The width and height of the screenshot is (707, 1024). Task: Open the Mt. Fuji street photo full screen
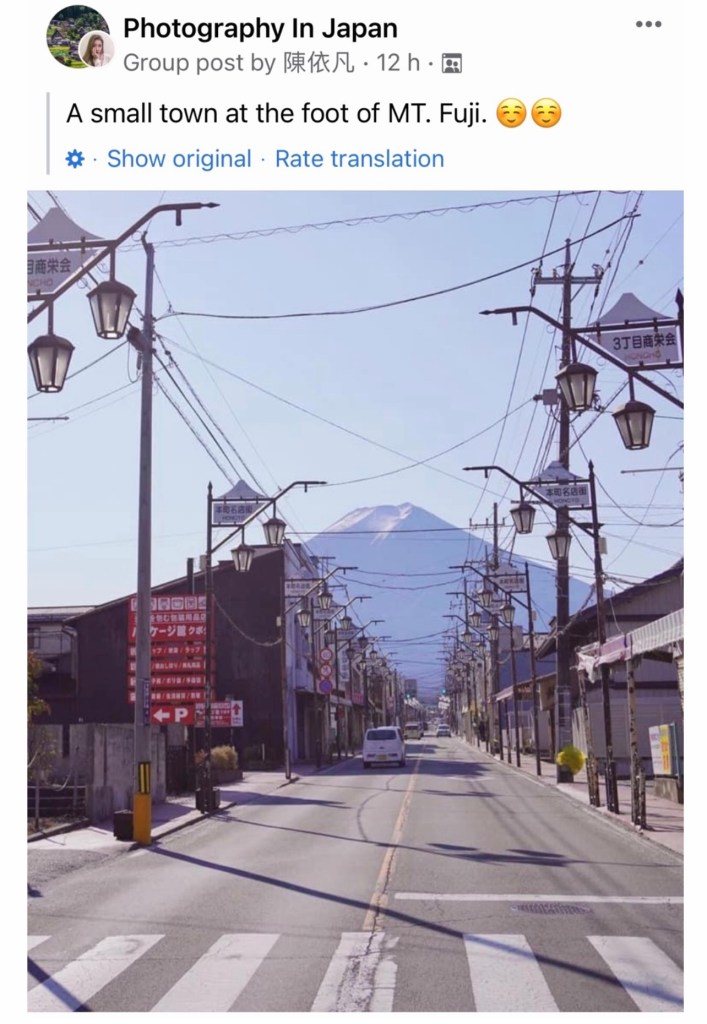[x=355, y=600]
